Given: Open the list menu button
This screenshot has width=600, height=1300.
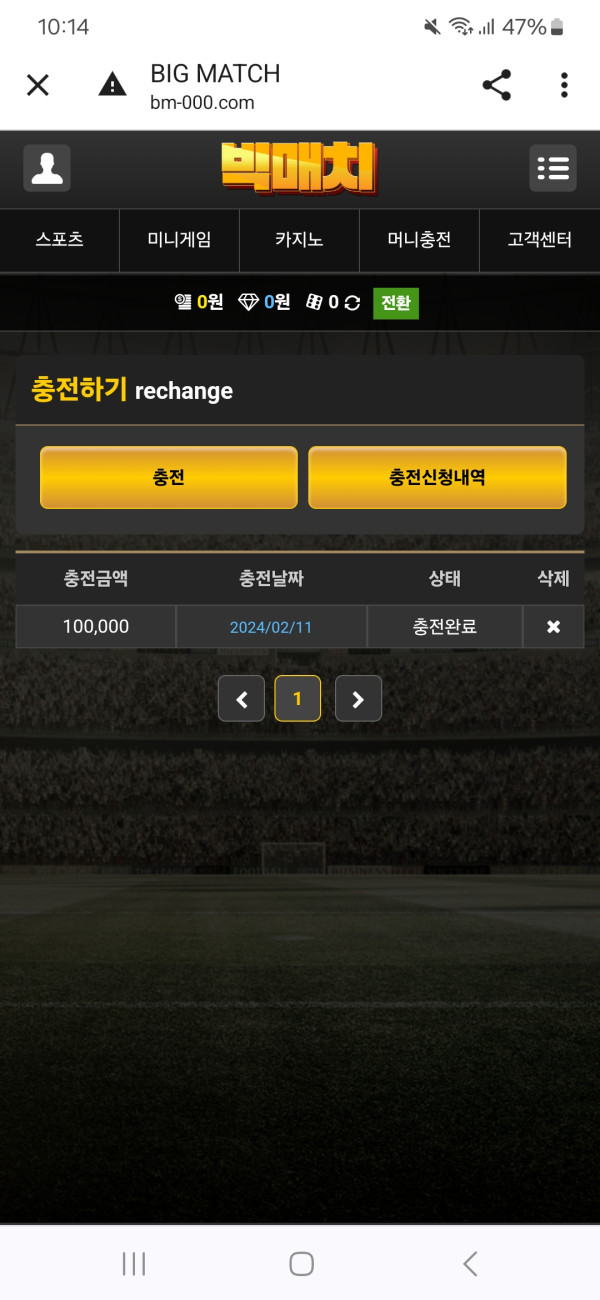Looking at the screenshot, I should [x=552, y=168].
